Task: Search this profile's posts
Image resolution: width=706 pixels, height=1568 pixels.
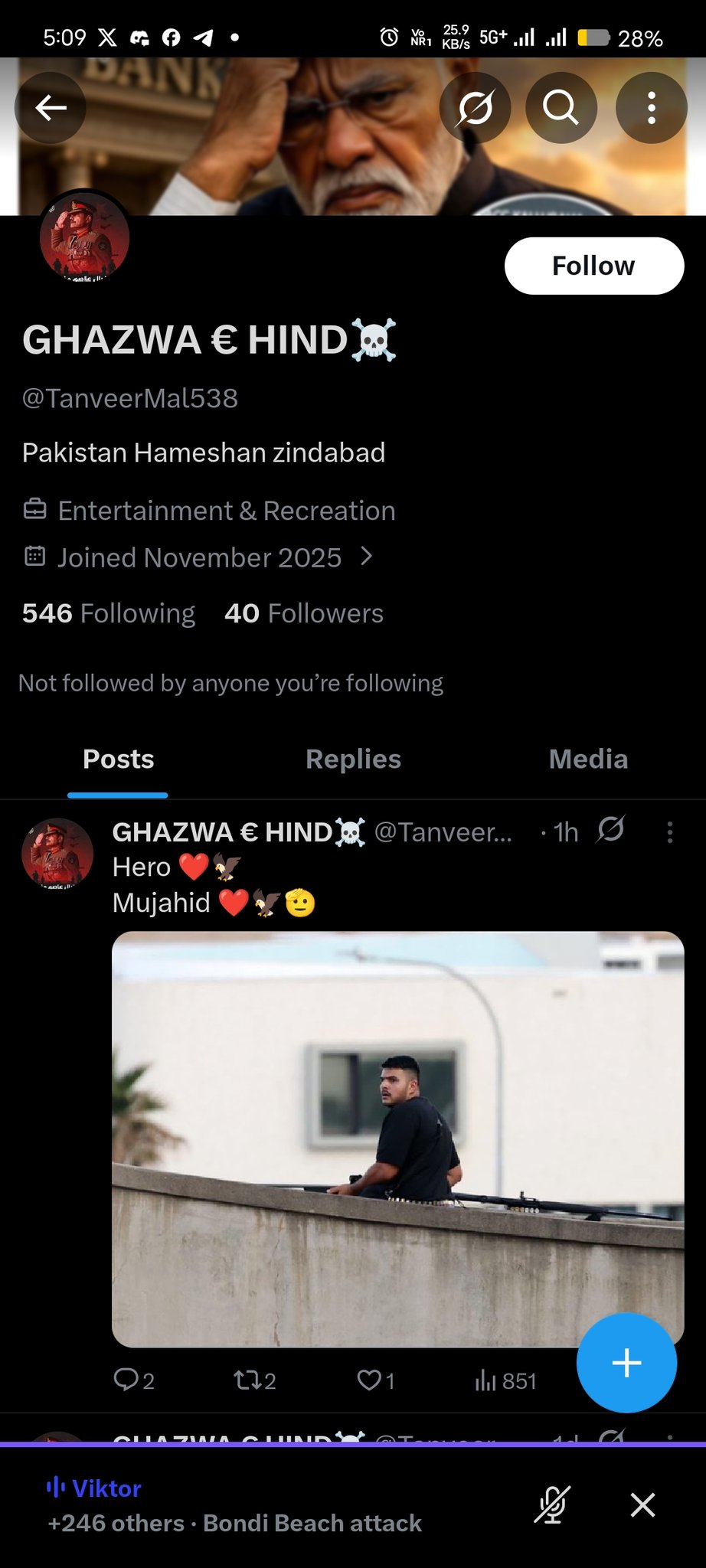Action: pyautogui.click(x=561, y=108)
